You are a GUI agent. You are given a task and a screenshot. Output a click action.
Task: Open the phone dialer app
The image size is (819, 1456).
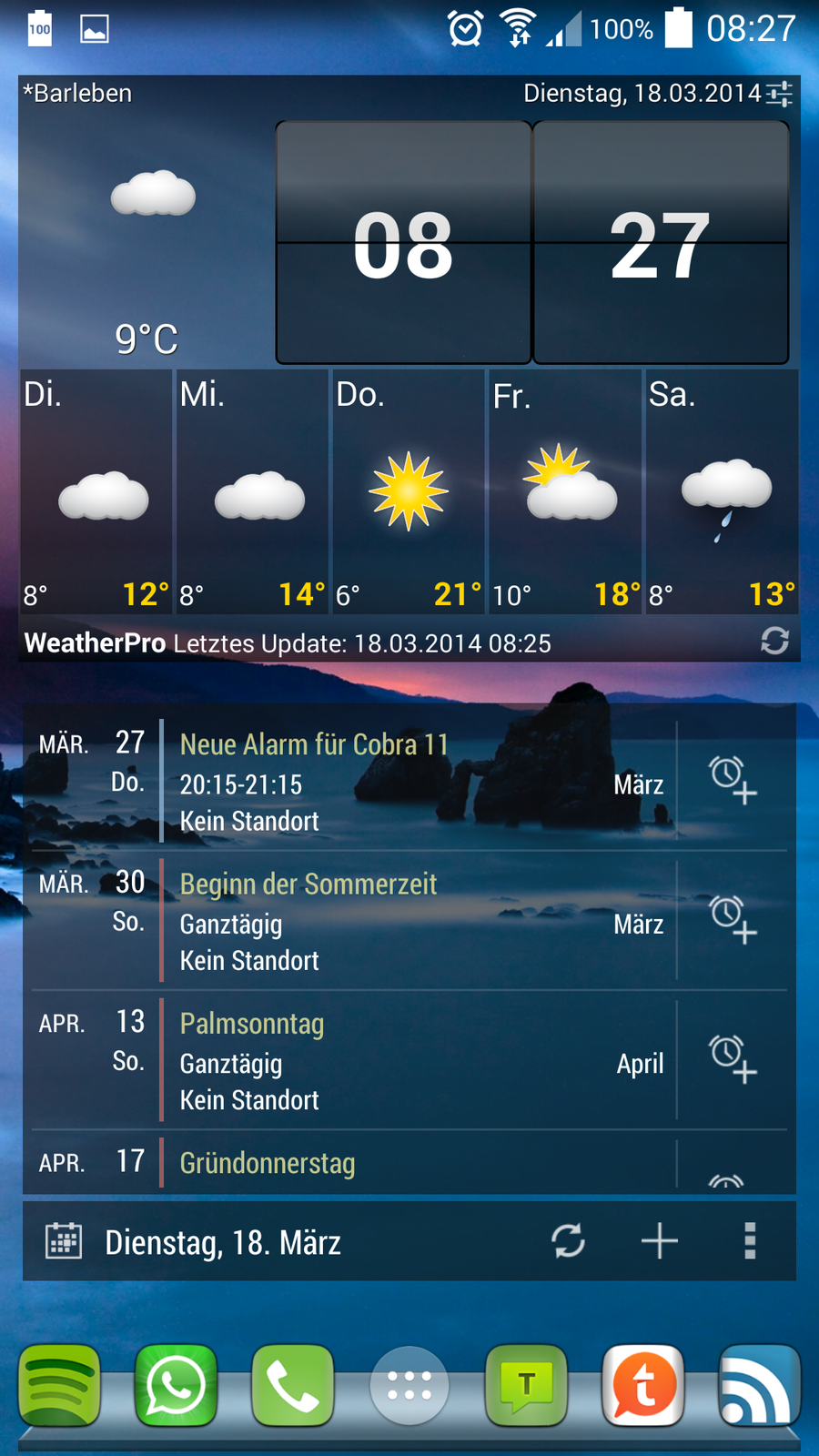[x=292, y=1385]
